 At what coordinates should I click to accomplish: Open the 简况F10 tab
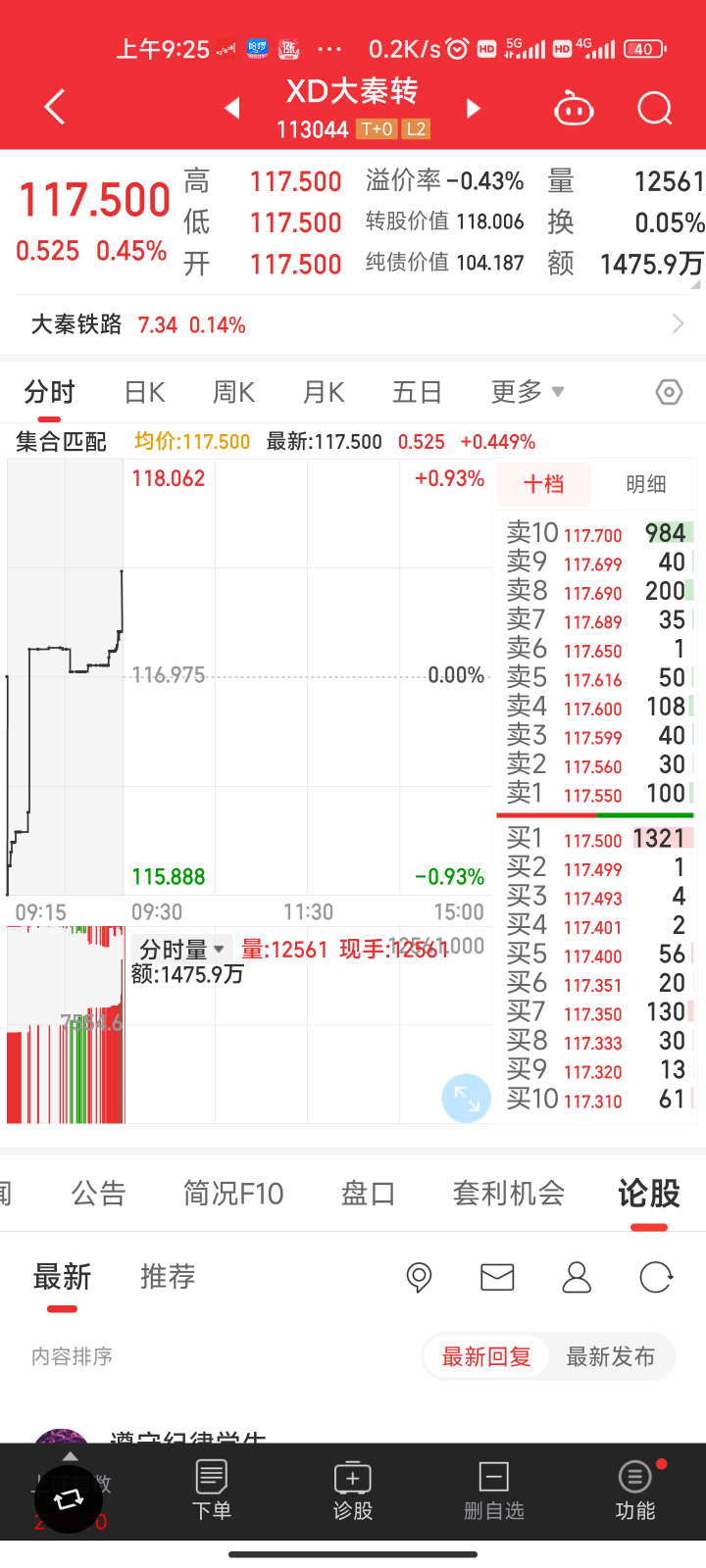(233, 1193)
